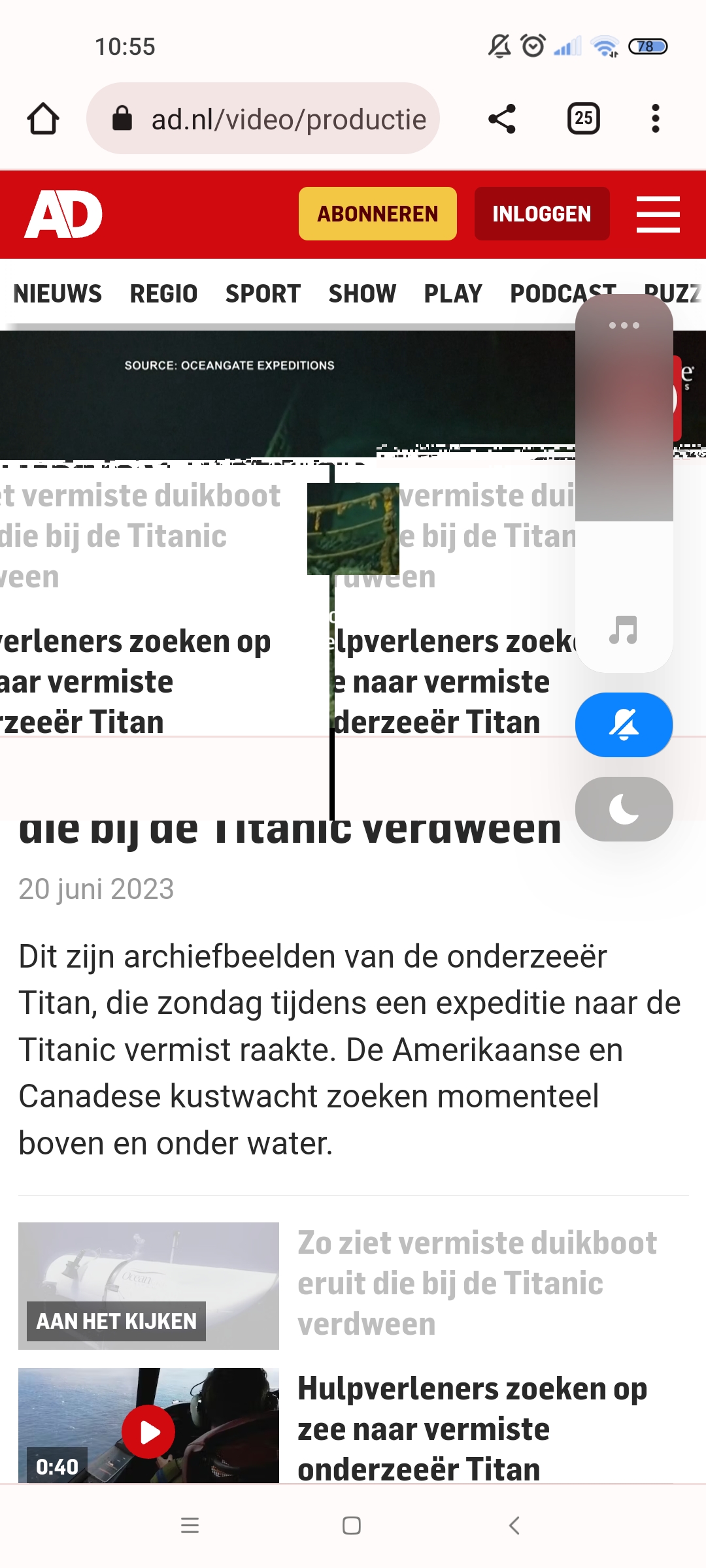Open the tab switcher showing 25 tabs
The image size is (706, 1568).
click(584, 119)
